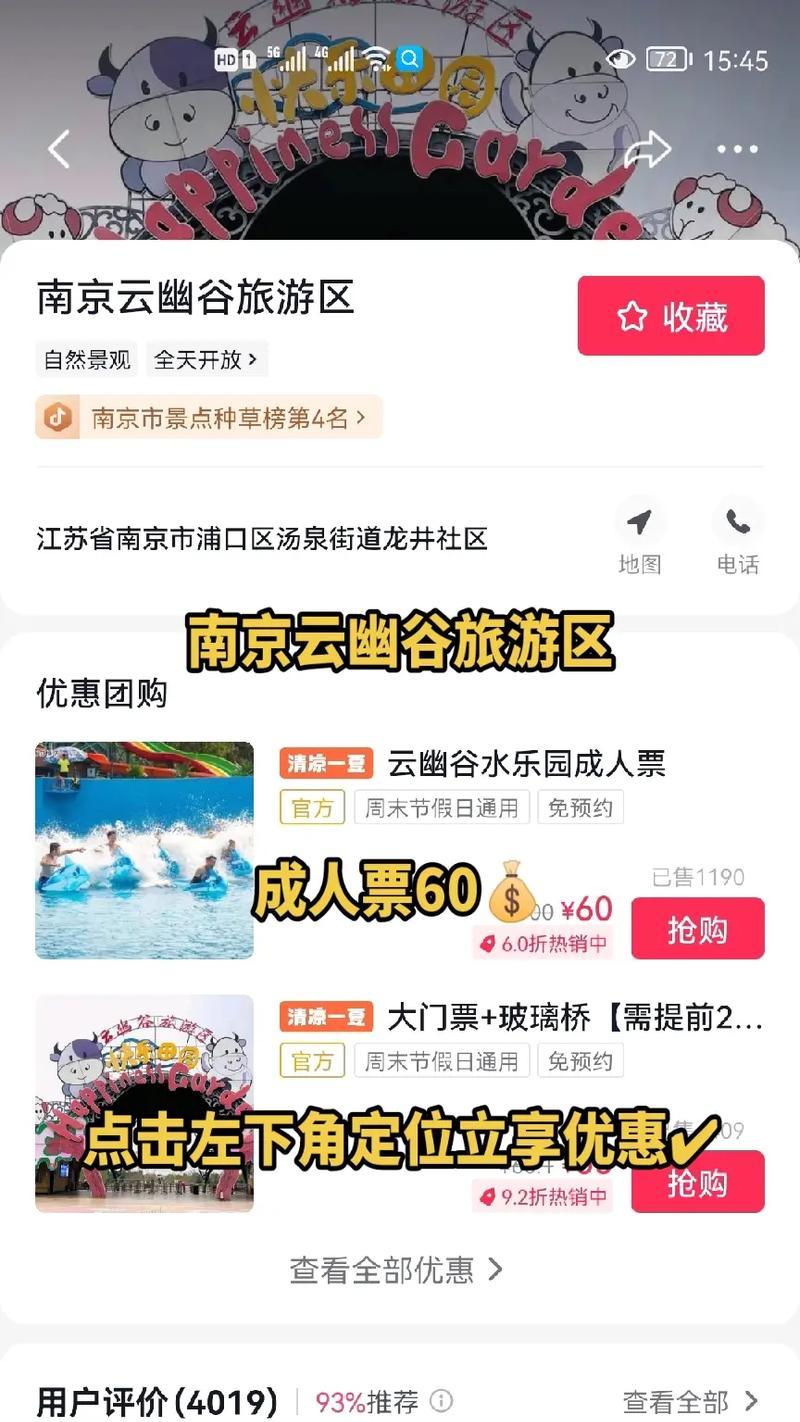
Task: Tap 抢购 for the ¥60 adult ticket
Action: pos(698,929)
